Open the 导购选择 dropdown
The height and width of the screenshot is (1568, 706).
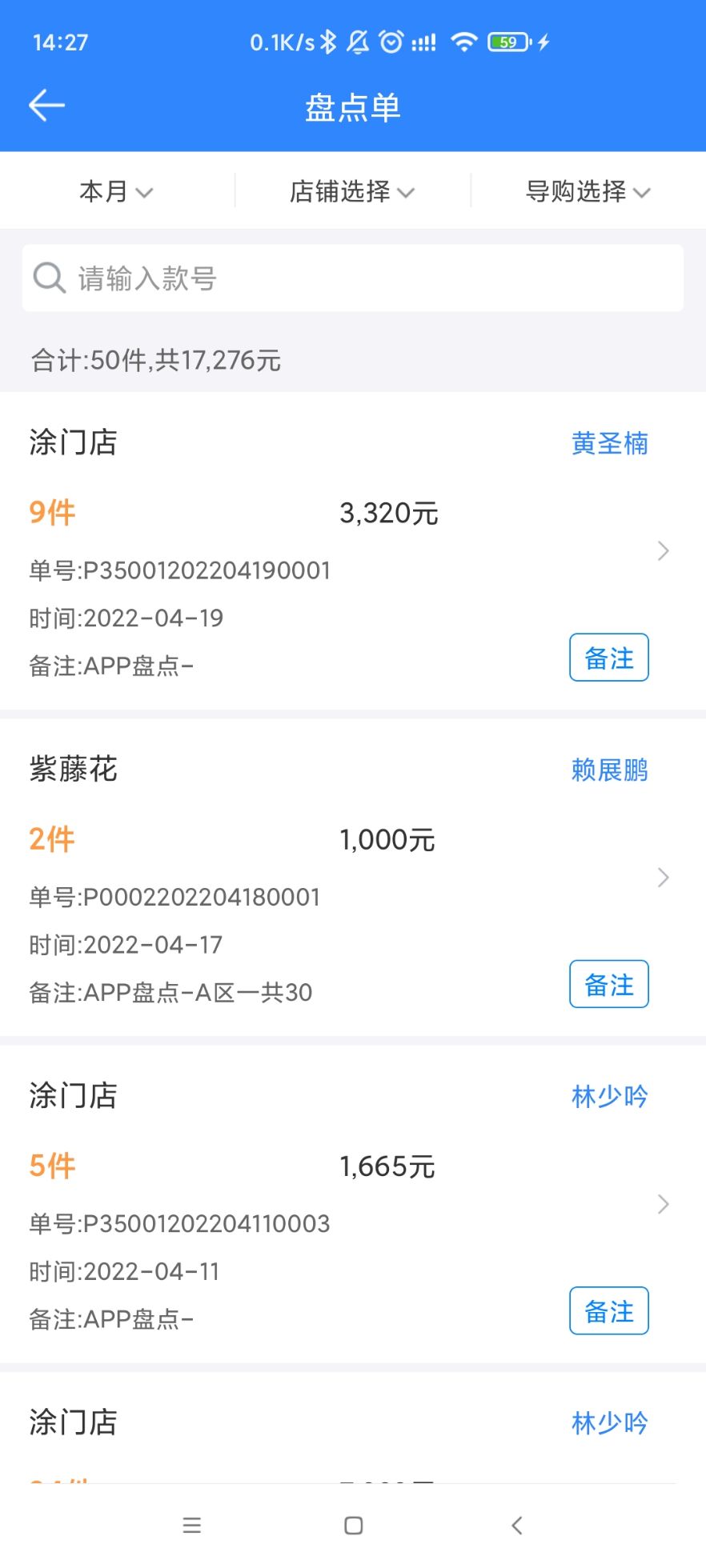[x=588, y=192]
